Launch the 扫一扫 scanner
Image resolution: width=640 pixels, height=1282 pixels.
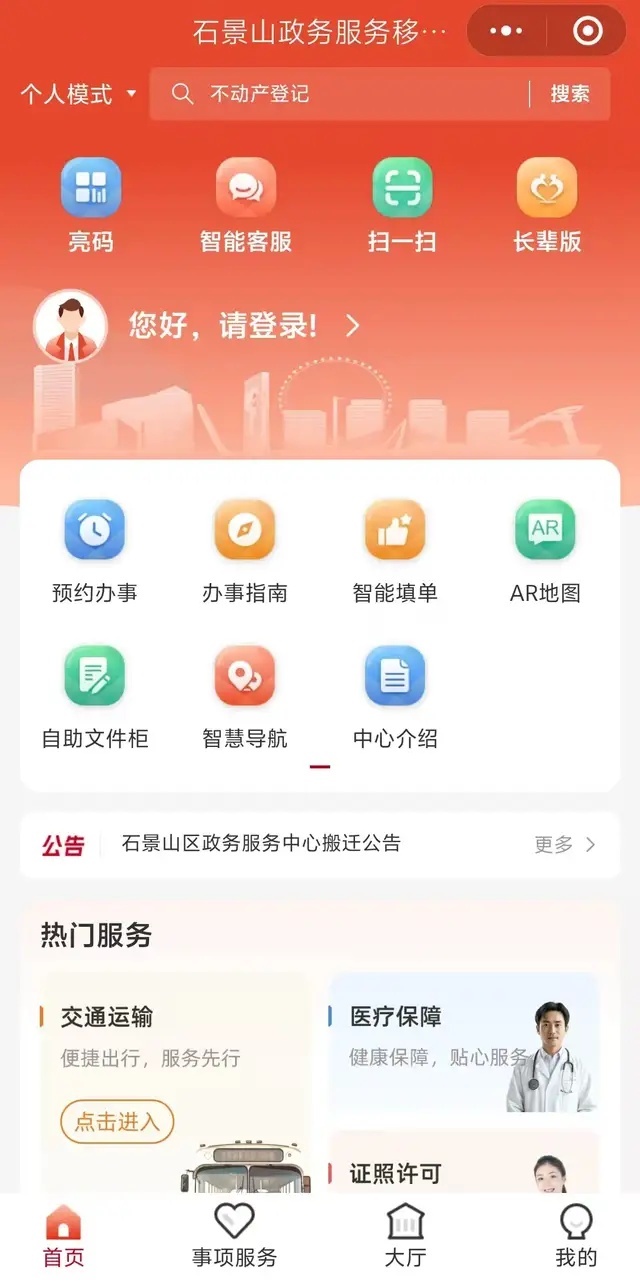click(402, 205)
